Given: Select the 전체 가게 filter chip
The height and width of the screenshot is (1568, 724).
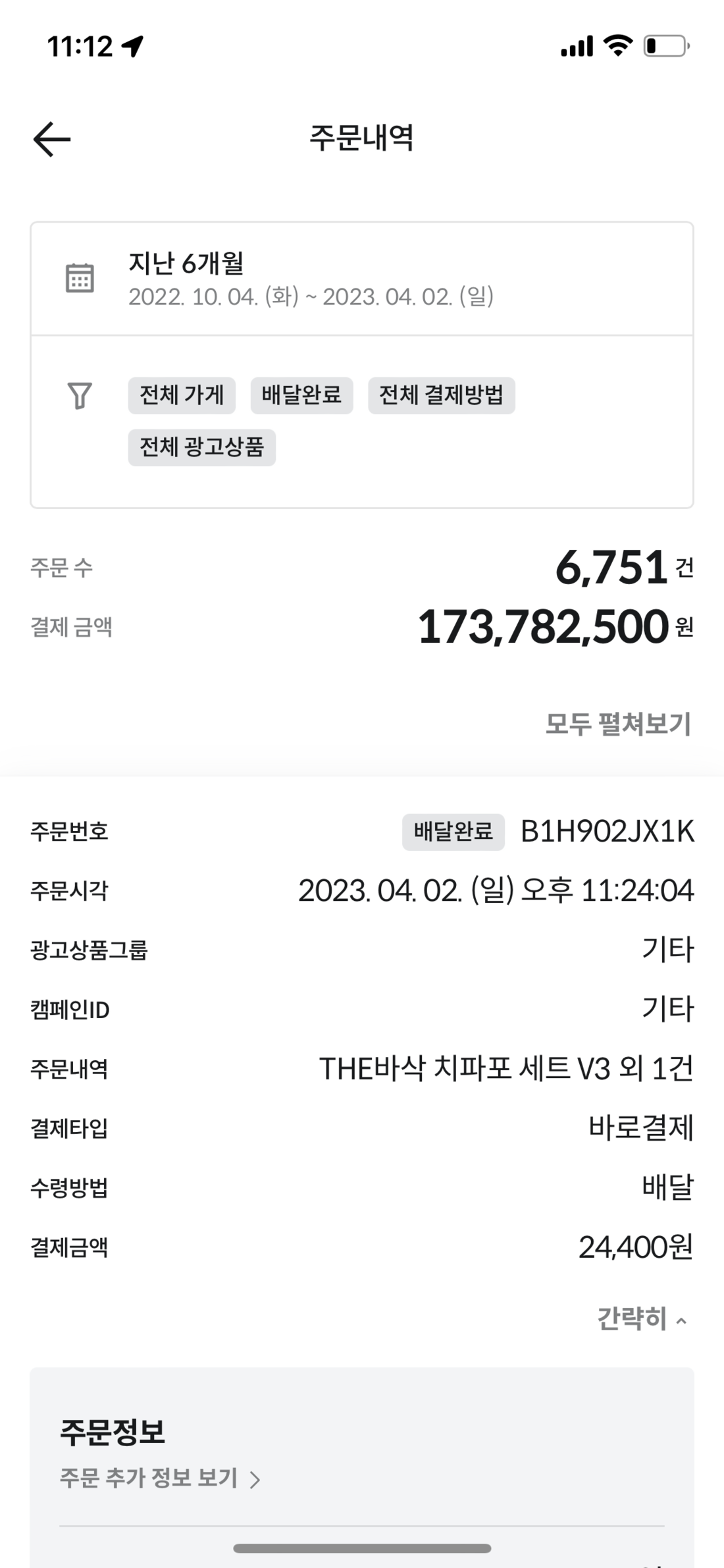Looking at the screenshot, I should pyautogui.click(x=182, y=396).
